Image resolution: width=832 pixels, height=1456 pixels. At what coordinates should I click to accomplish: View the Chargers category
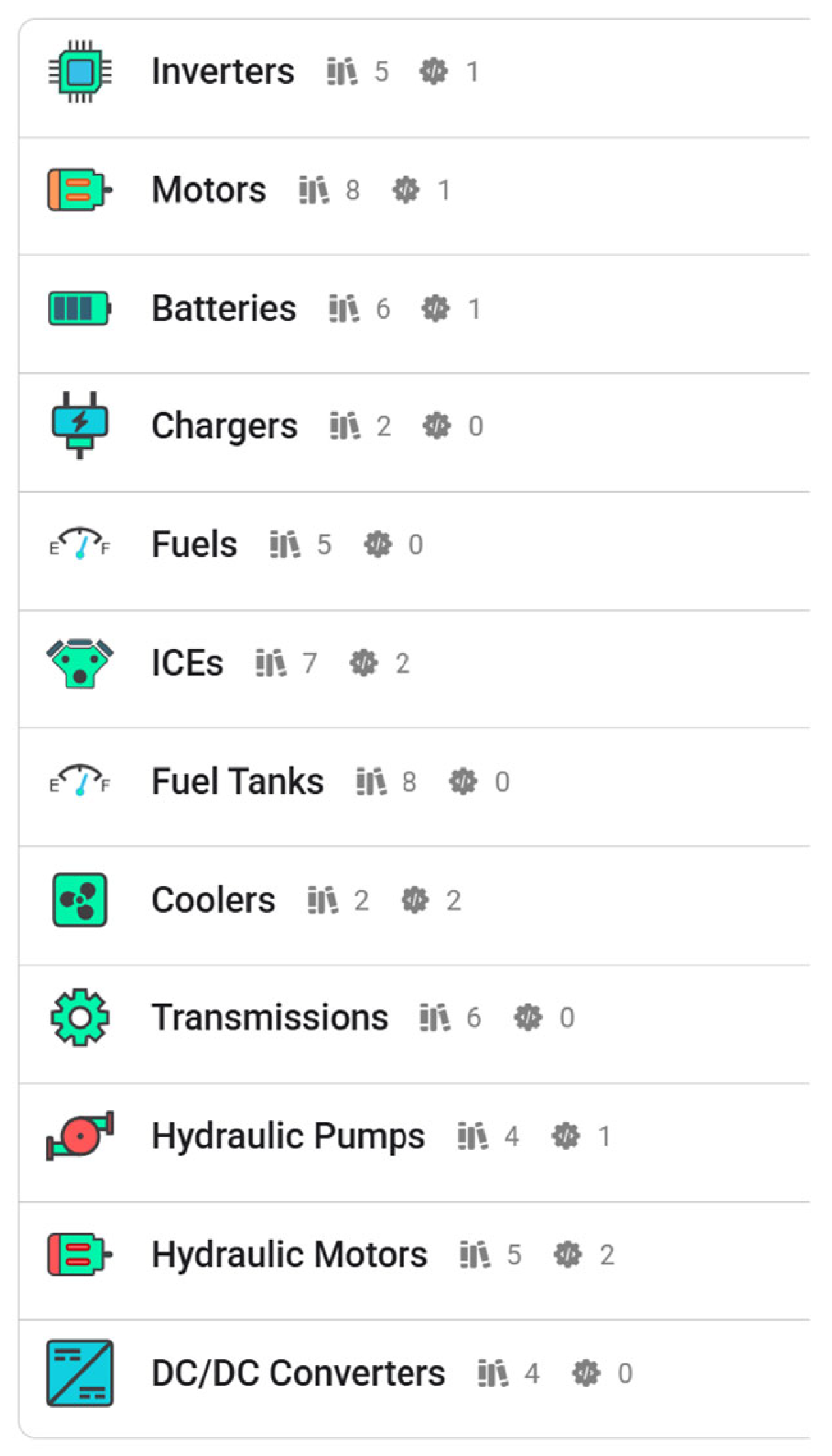[224, 426]
